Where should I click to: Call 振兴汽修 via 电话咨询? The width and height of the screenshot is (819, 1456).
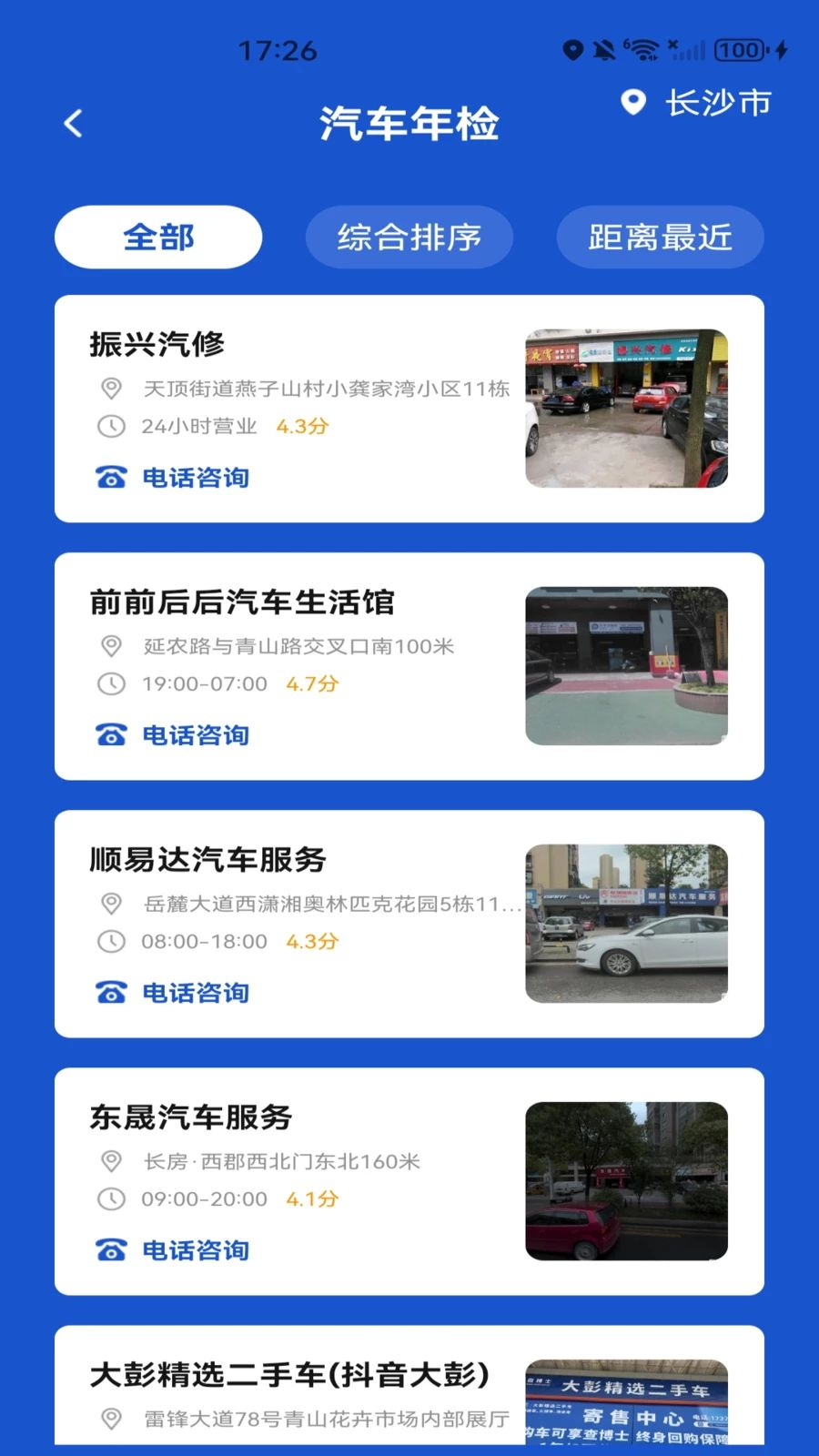tap(173, 478)
